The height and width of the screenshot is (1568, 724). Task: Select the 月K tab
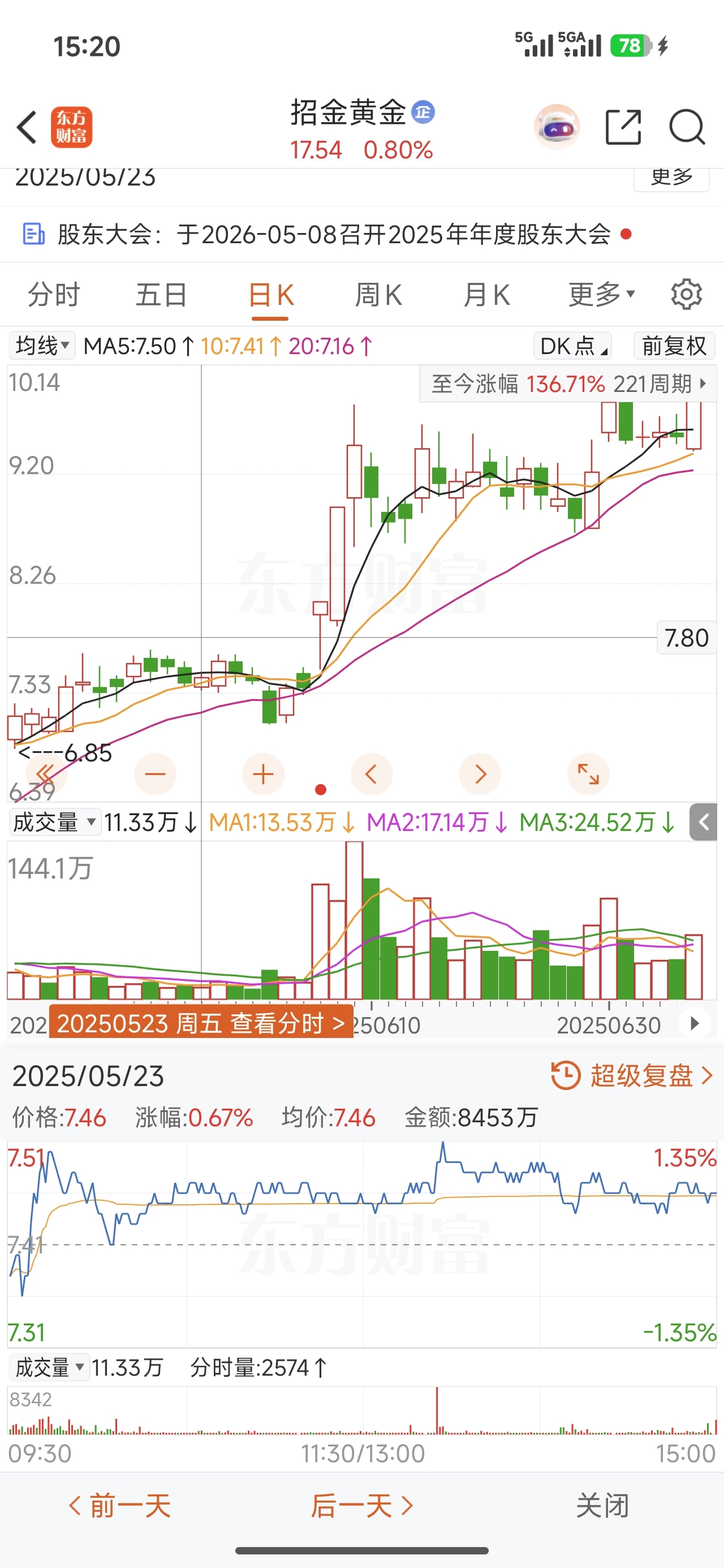(486, 295)
